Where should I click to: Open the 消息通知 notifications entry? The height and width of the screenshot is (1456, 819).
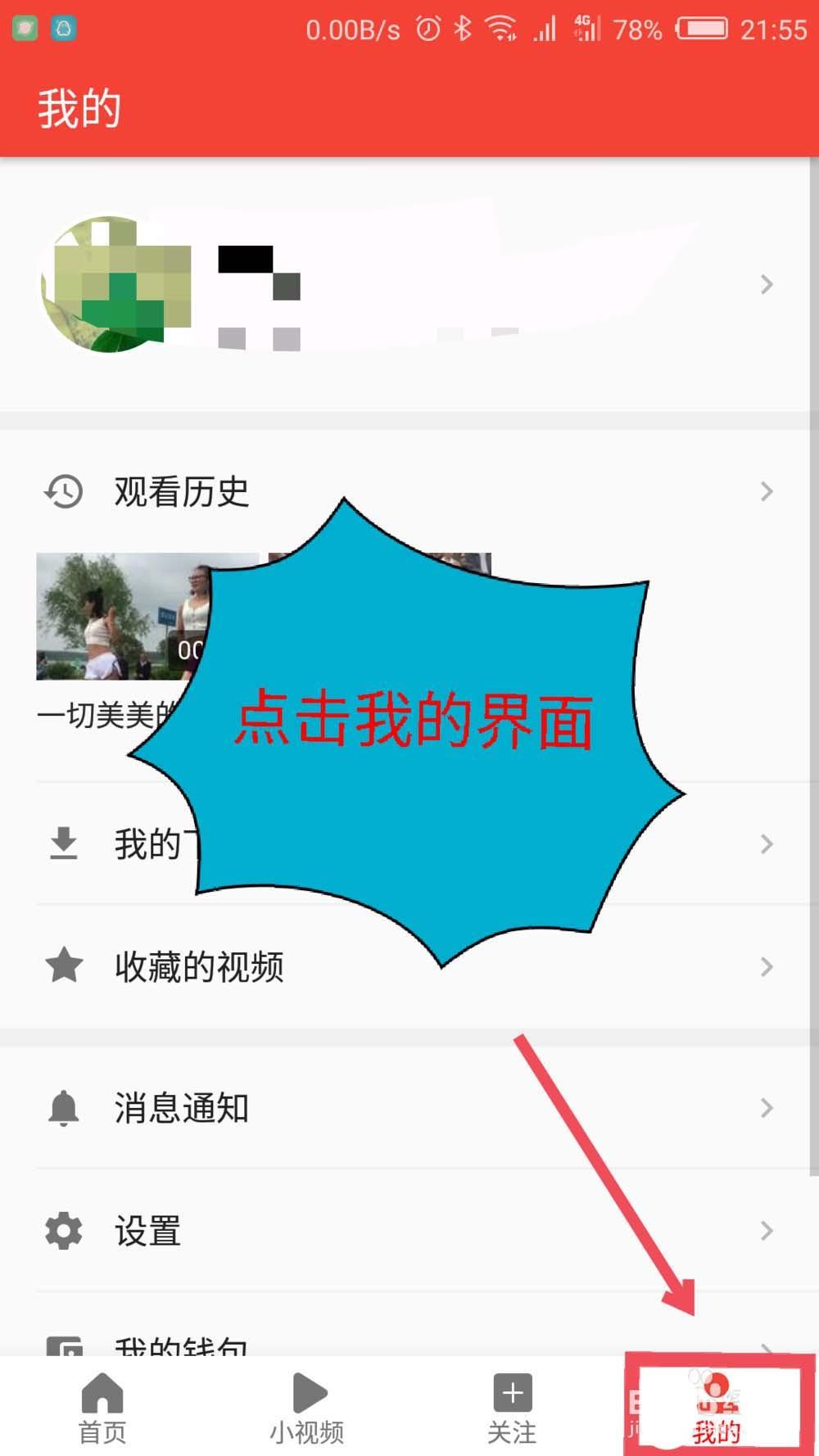click(x=182, y=1108)
